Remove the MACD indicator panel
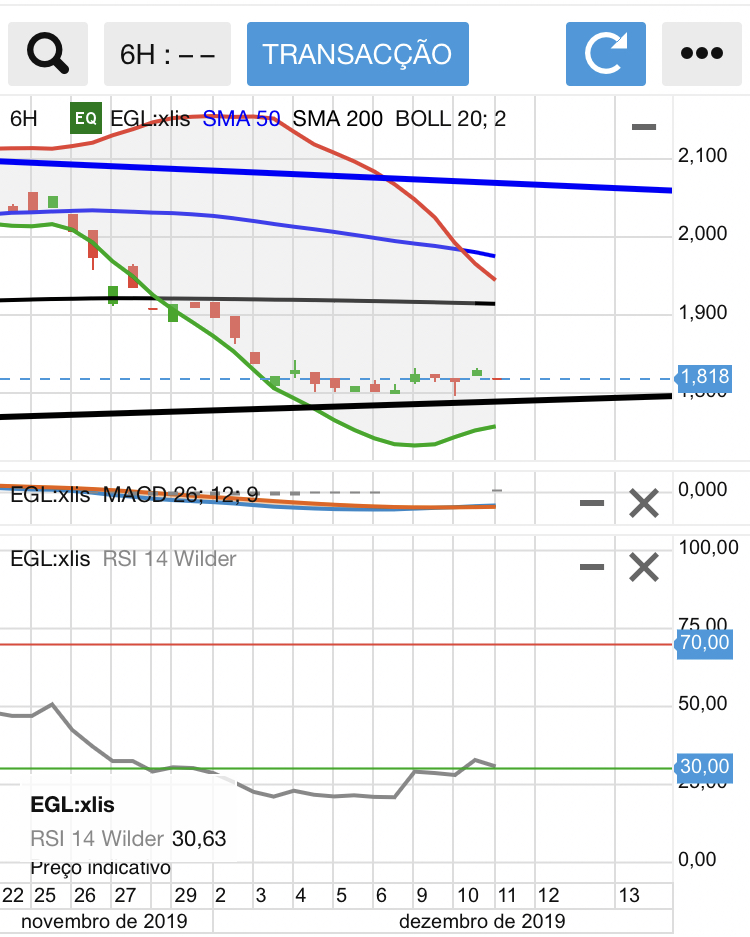This screenshot has width=750, height=937. (643, 503)
